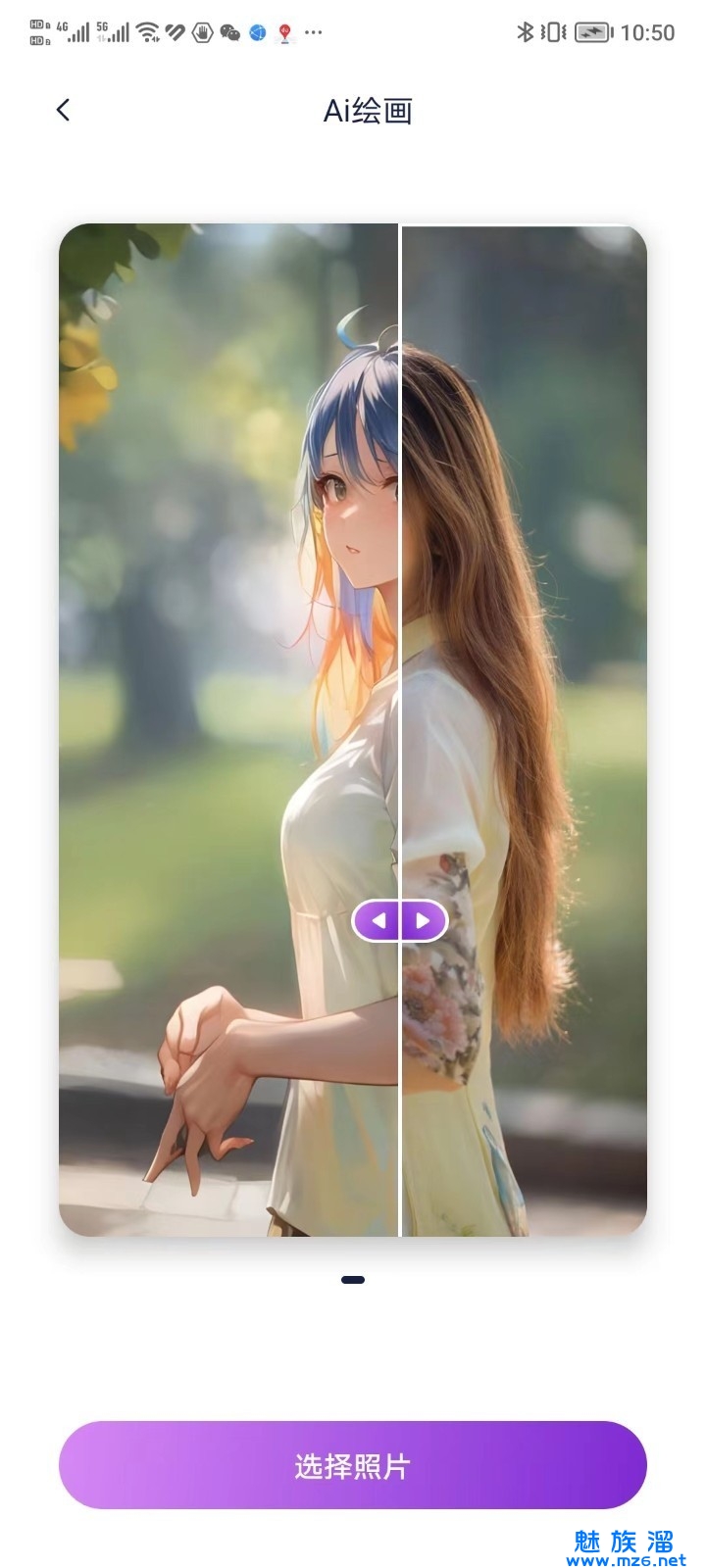The height and width of the screenshot is (1568, 706).
Task: Go back from the Ai绘画 page
Action: coord(64,110)
